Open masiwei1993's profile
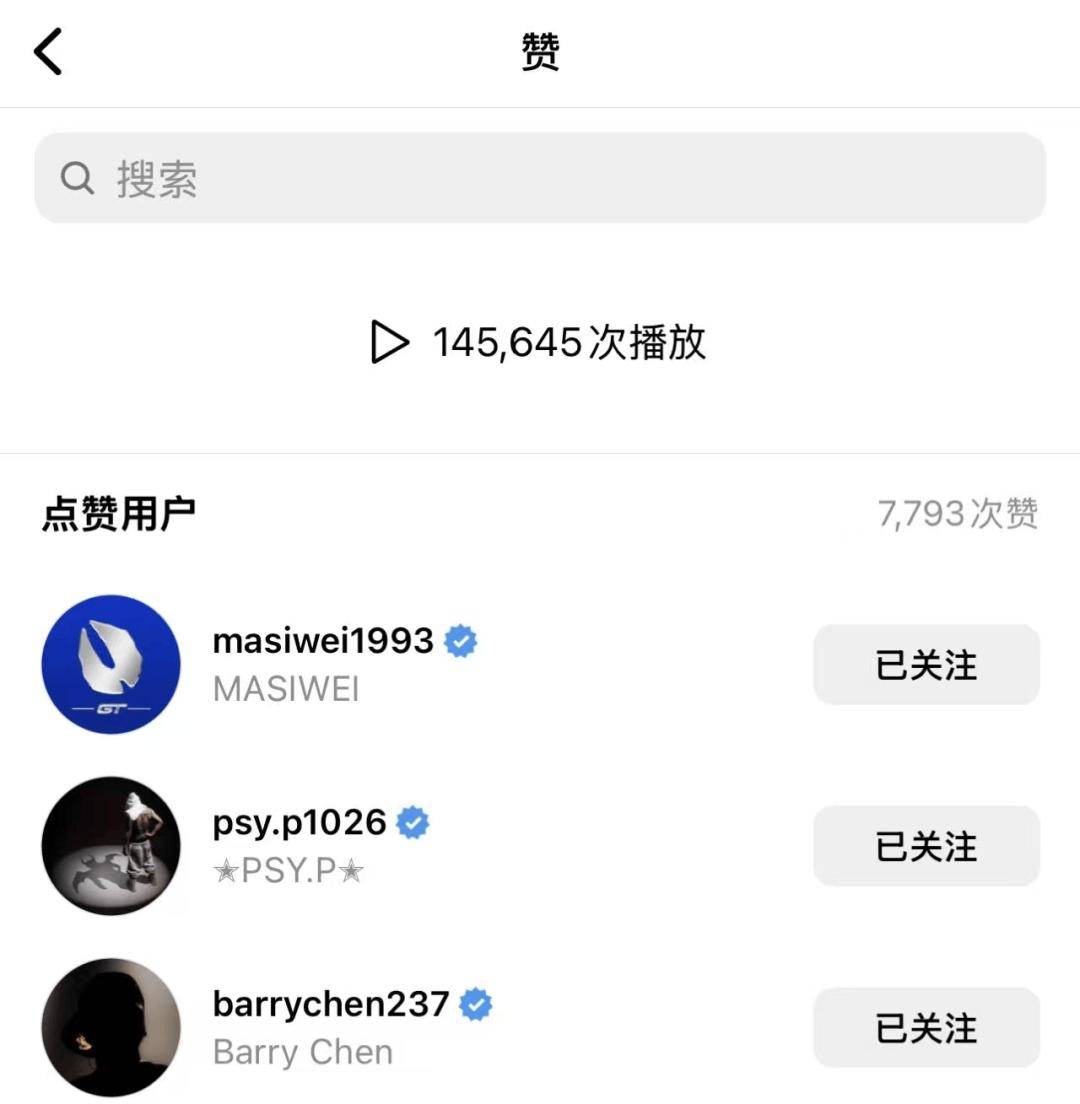1080x1104 pixels. (322, 640)
